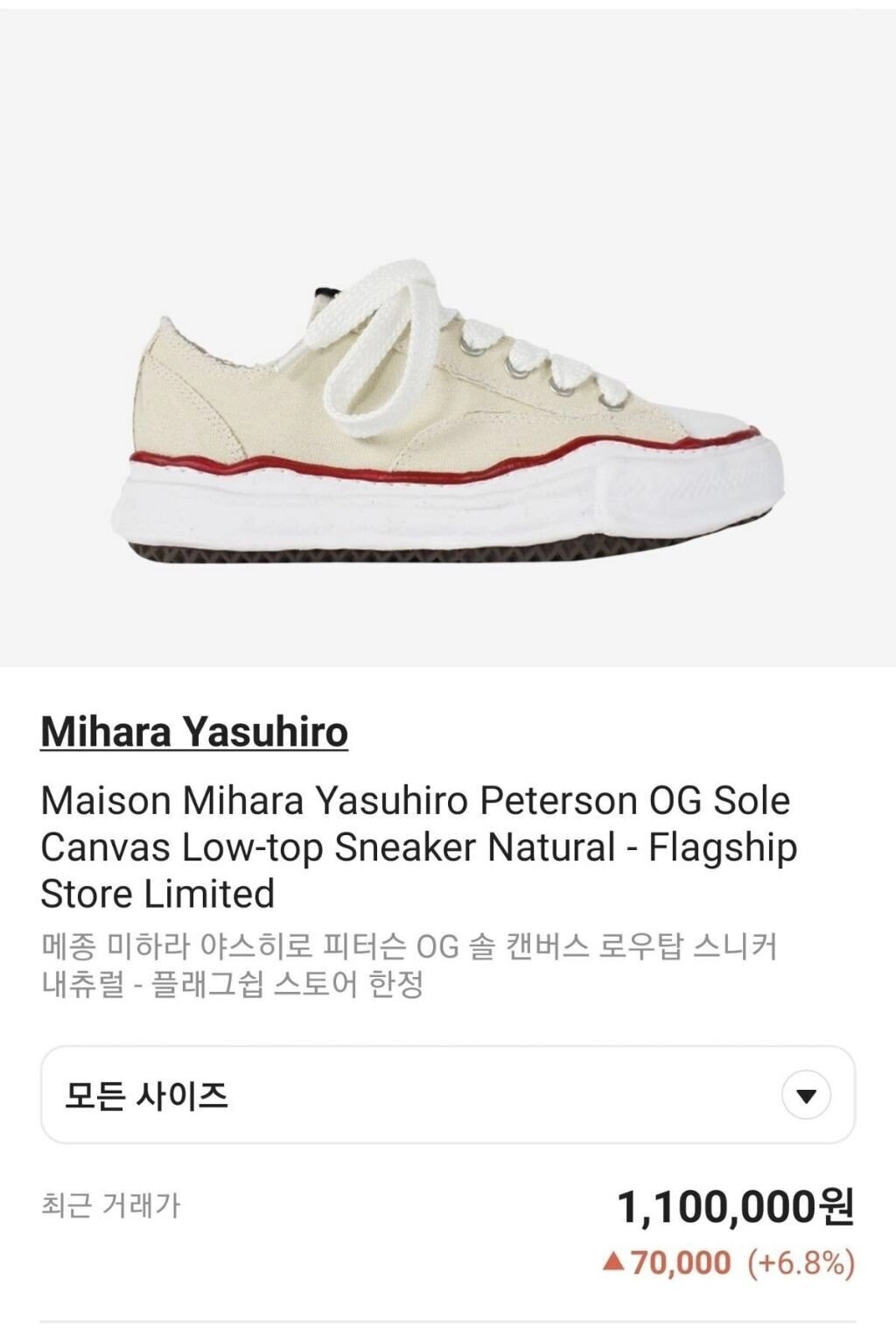
Task: Expand the 모든 사이즈 size dropdown
Action: pos(448,1094)
